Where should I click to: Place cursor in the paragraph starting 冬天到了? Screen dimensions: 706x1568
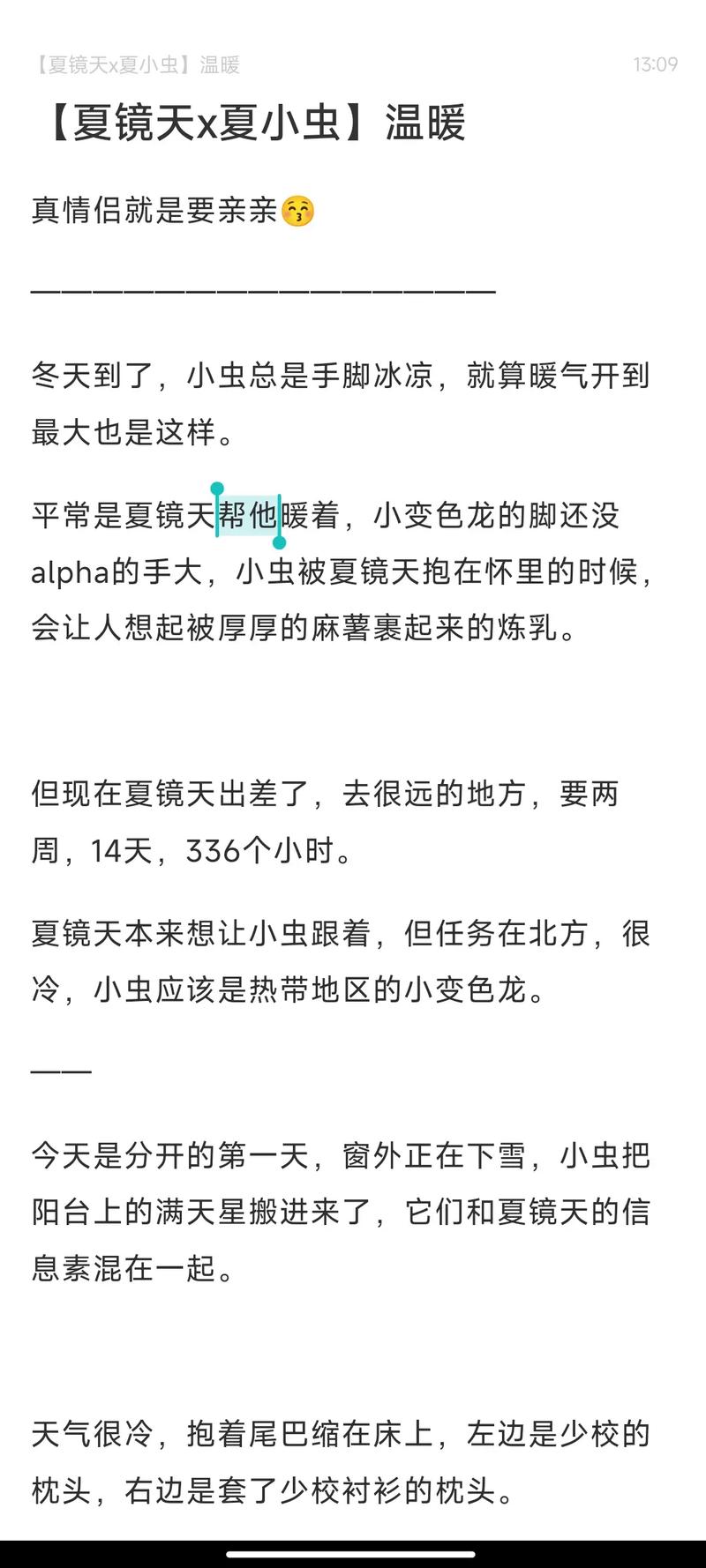(x=340, y=404)
